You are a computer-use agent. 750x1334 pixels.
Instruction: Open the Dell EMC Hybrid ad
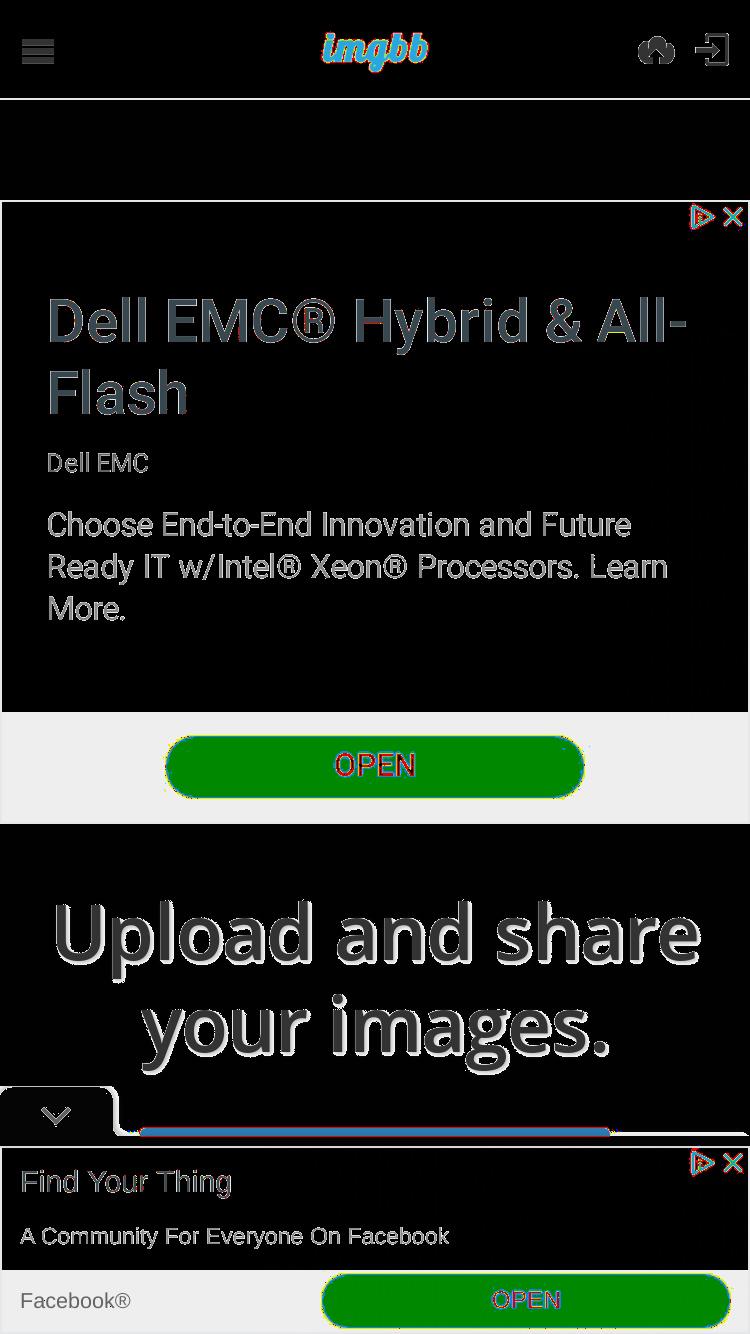(x=367, y=356)
